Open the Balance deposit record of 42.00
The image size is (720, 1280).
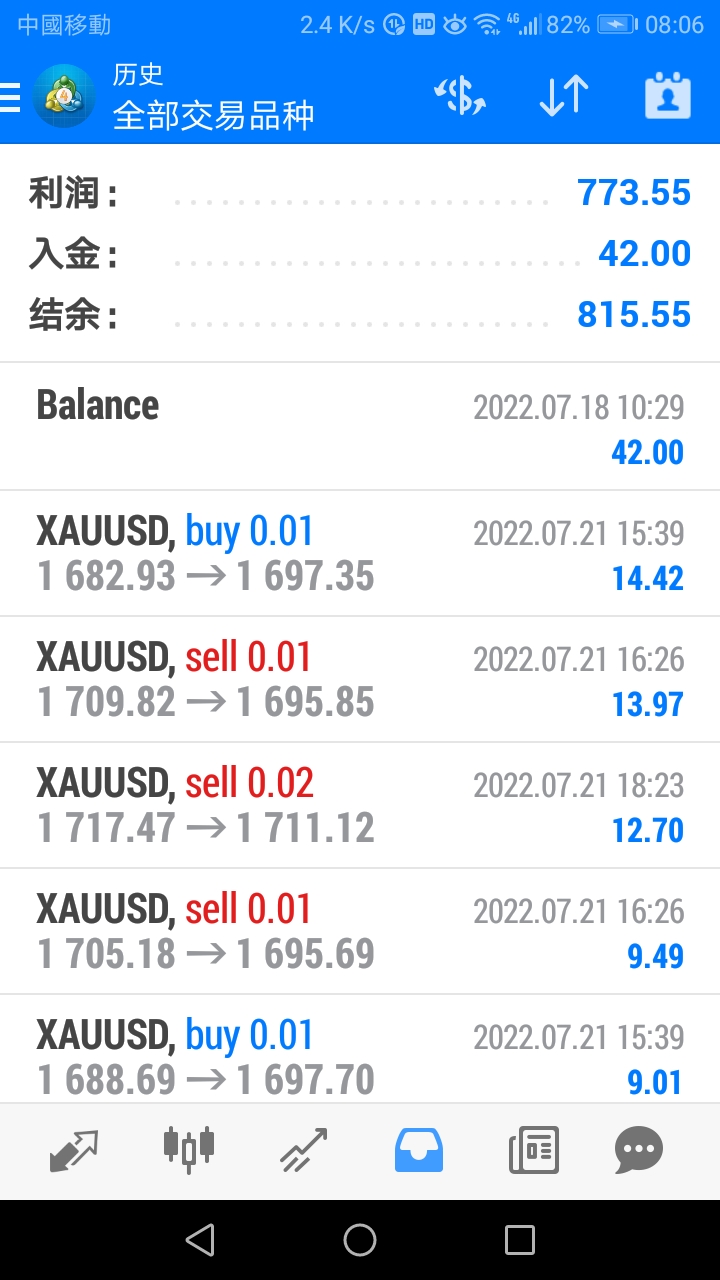pyautogui.click(x=360, y=426)
